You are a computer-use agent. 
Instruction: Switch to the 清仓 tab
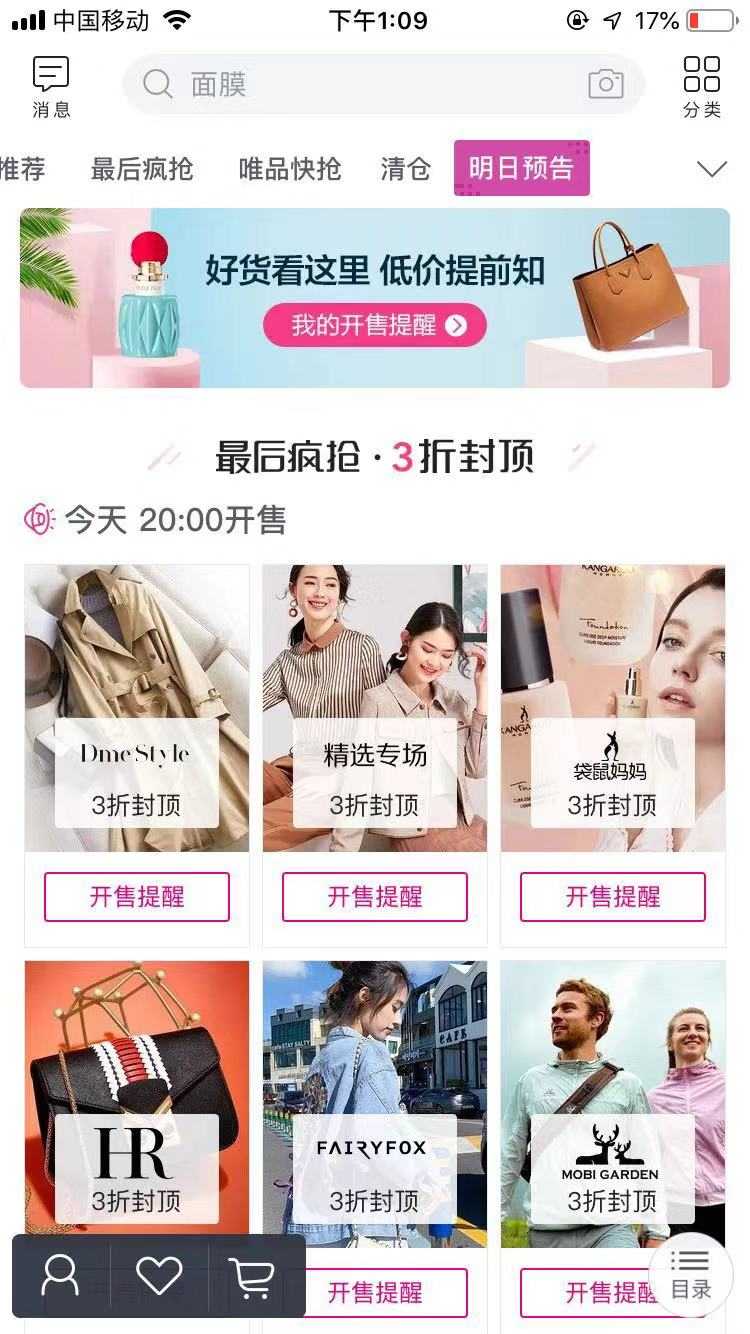405,169
